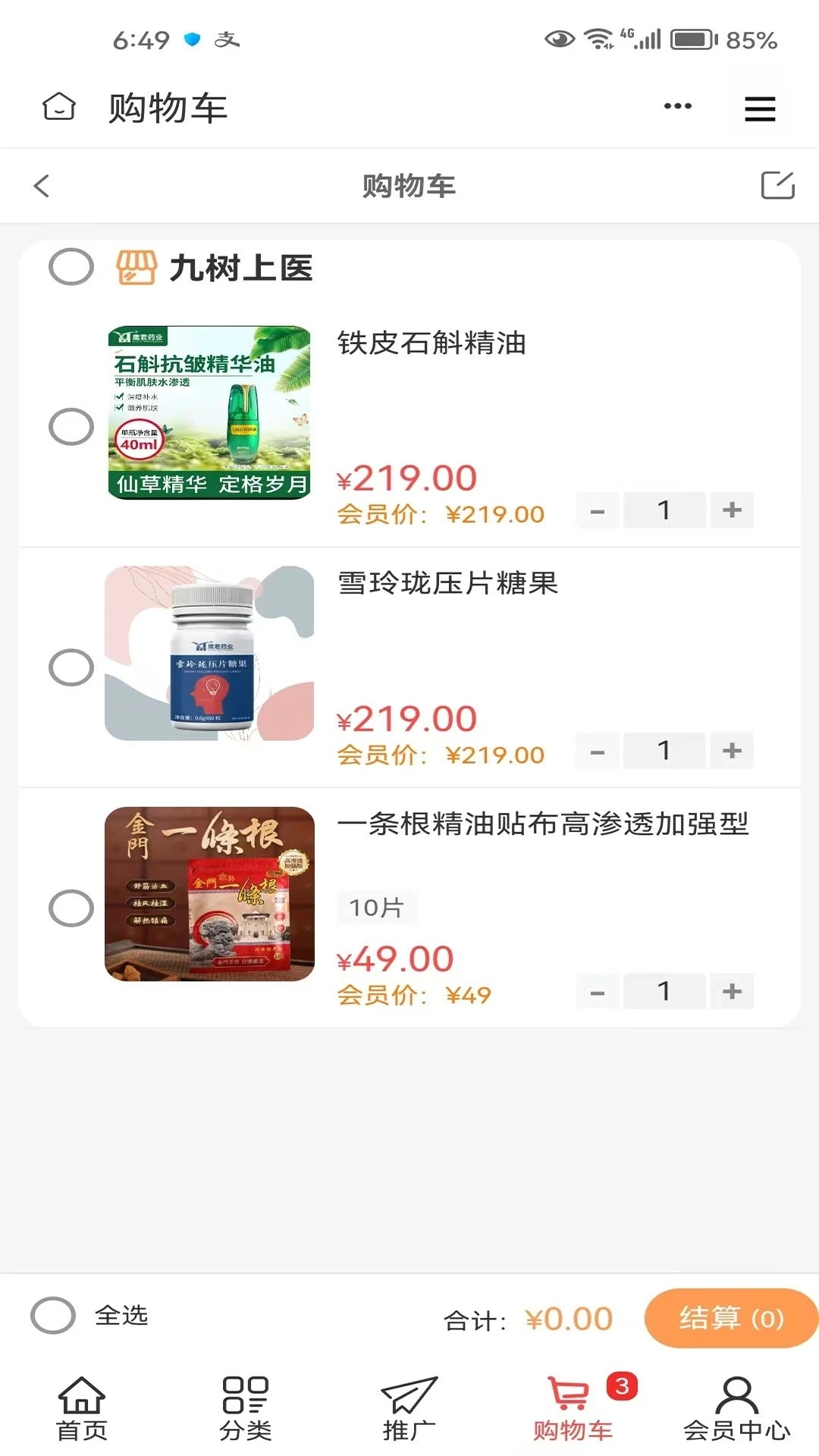
Task: Select all items from 九树上医 store
Action: pos(71,267)
